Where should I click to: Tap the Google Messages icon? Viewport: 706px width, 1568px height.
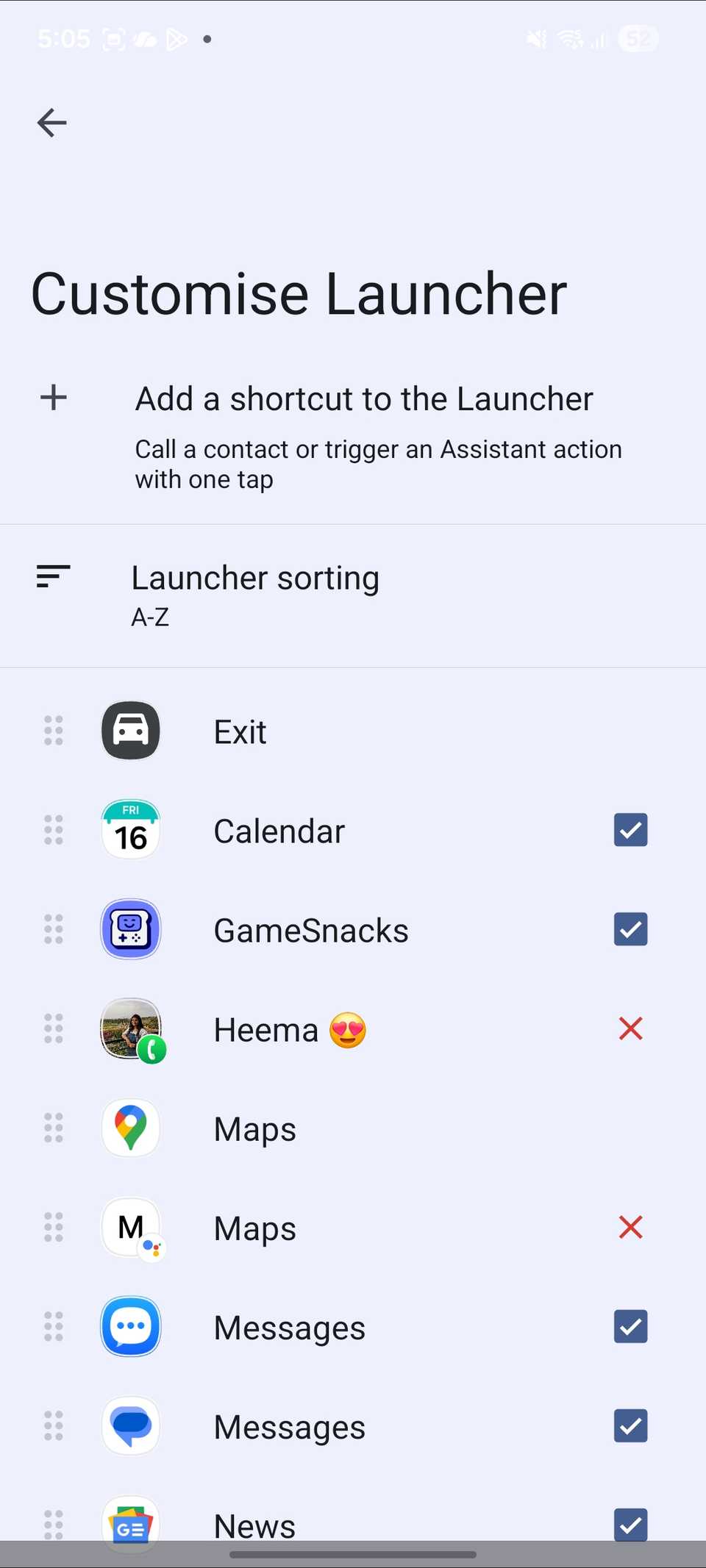click(130, 1425)
